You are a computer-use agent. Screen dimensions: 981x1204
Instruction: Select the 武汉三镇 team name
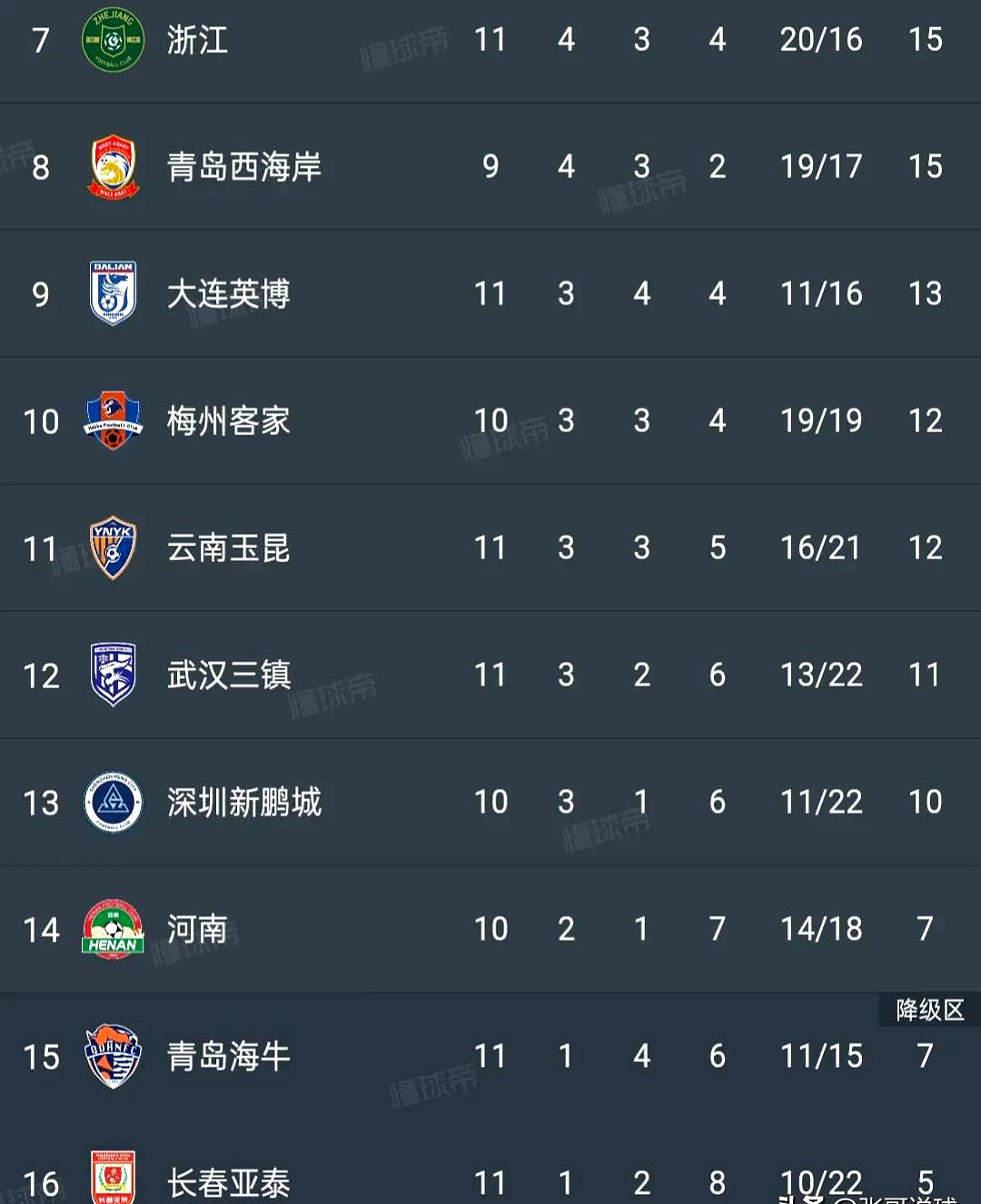click(x=230, y=675)
